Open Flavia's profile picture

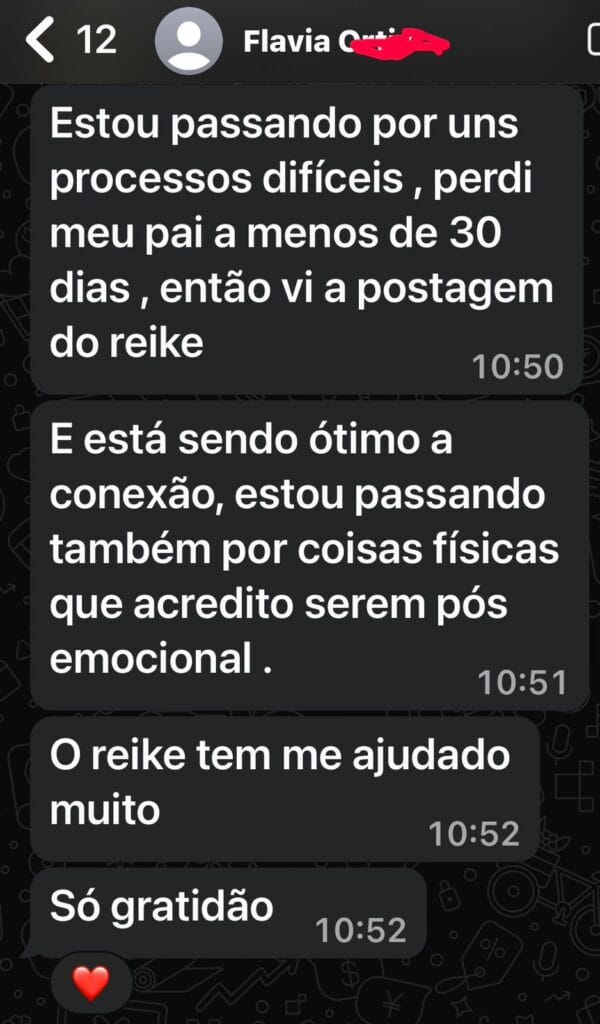[189, 42]
